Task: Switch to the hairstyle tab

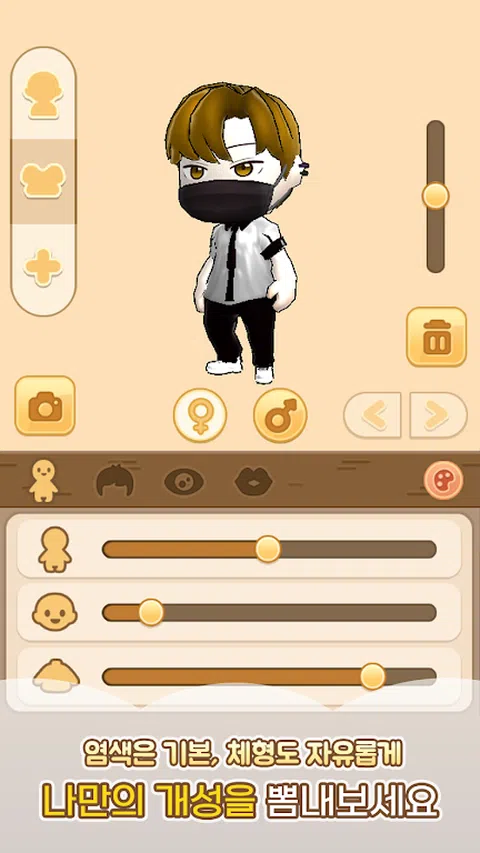Action: [115, 481]
